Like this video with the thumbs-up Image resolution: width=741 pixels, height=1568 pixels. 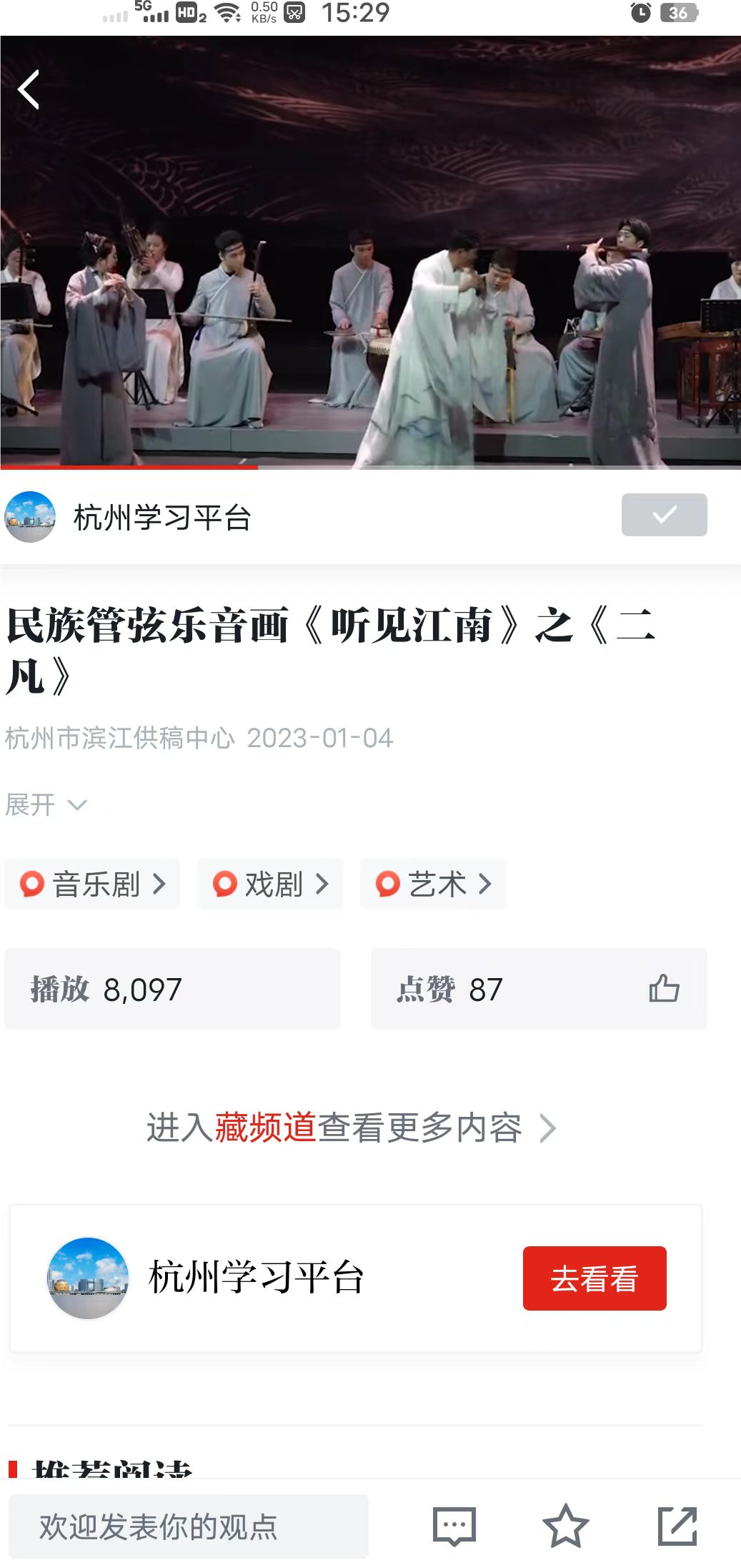pyautogui.click(x=664, y=989)
